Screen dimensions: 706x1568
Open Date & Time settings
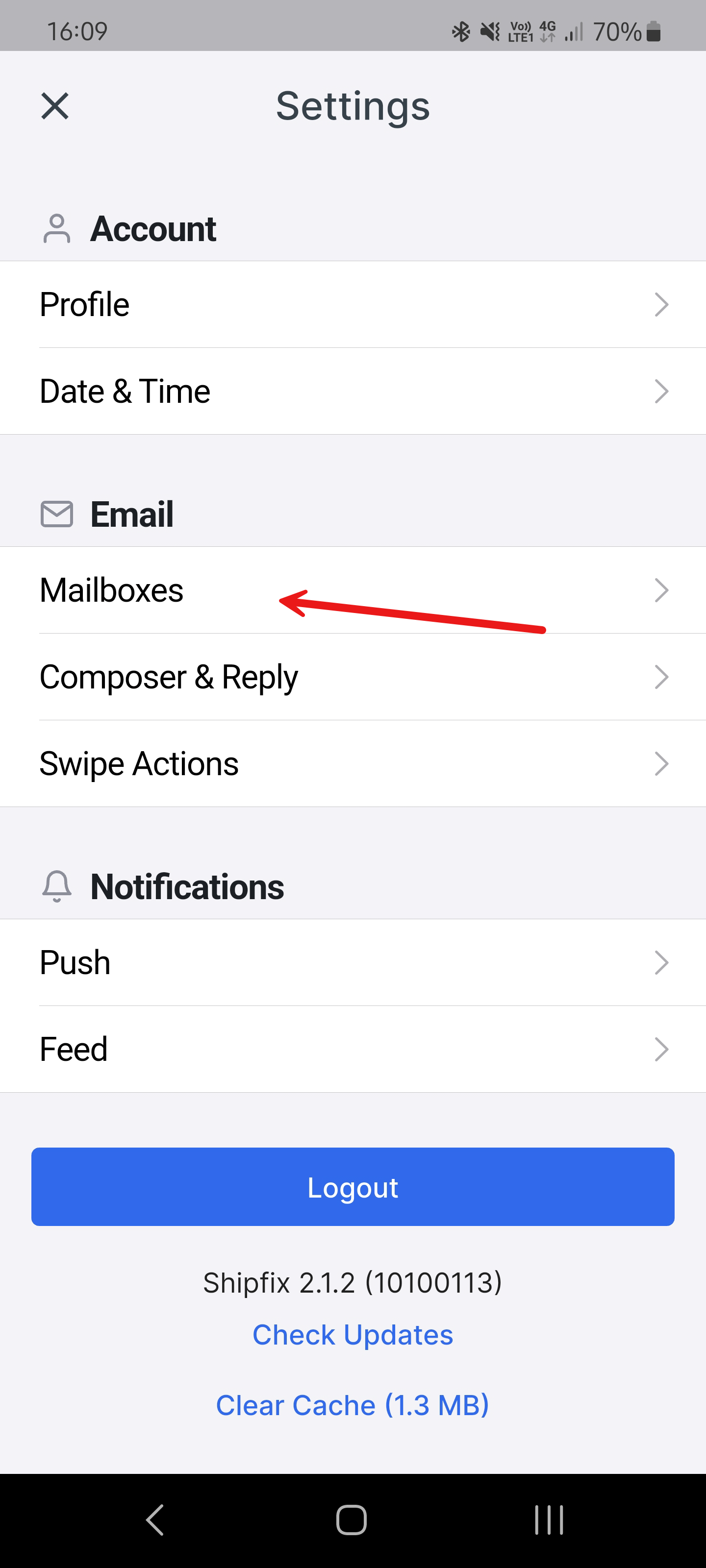pyautogui.click(x=353, y=391)
